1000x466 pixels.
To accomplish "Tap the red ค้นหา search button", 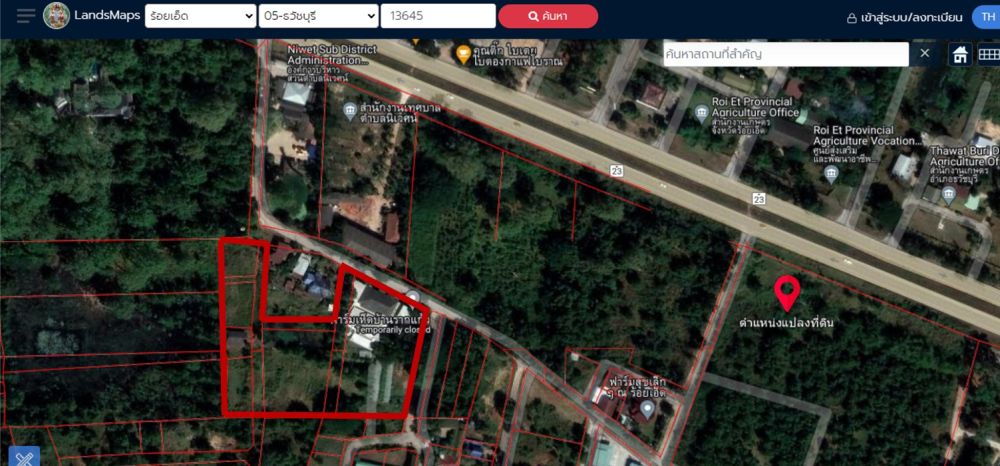I will click(x=548, y=16).
